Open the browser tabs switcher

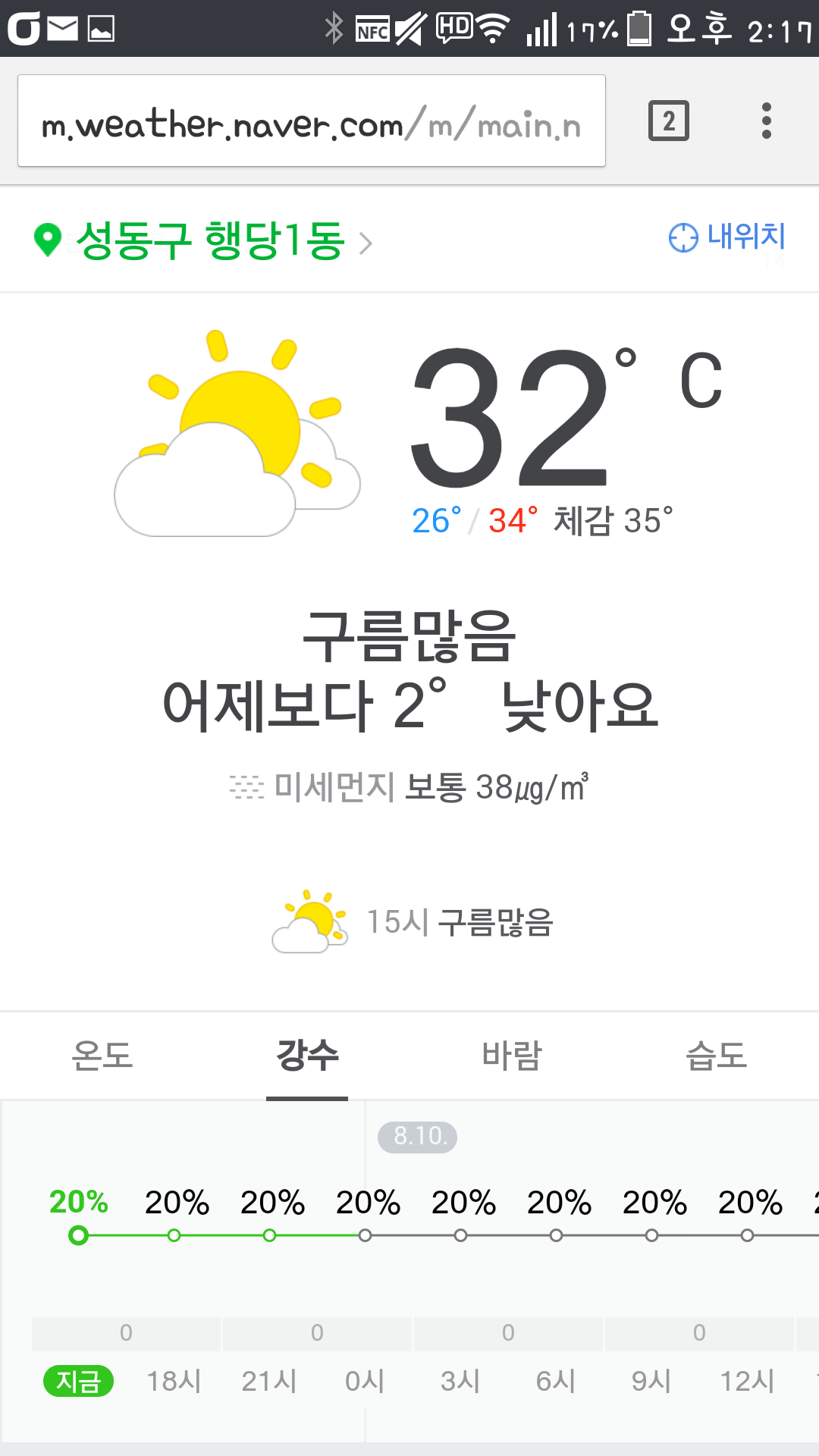[x=668, y=121]
